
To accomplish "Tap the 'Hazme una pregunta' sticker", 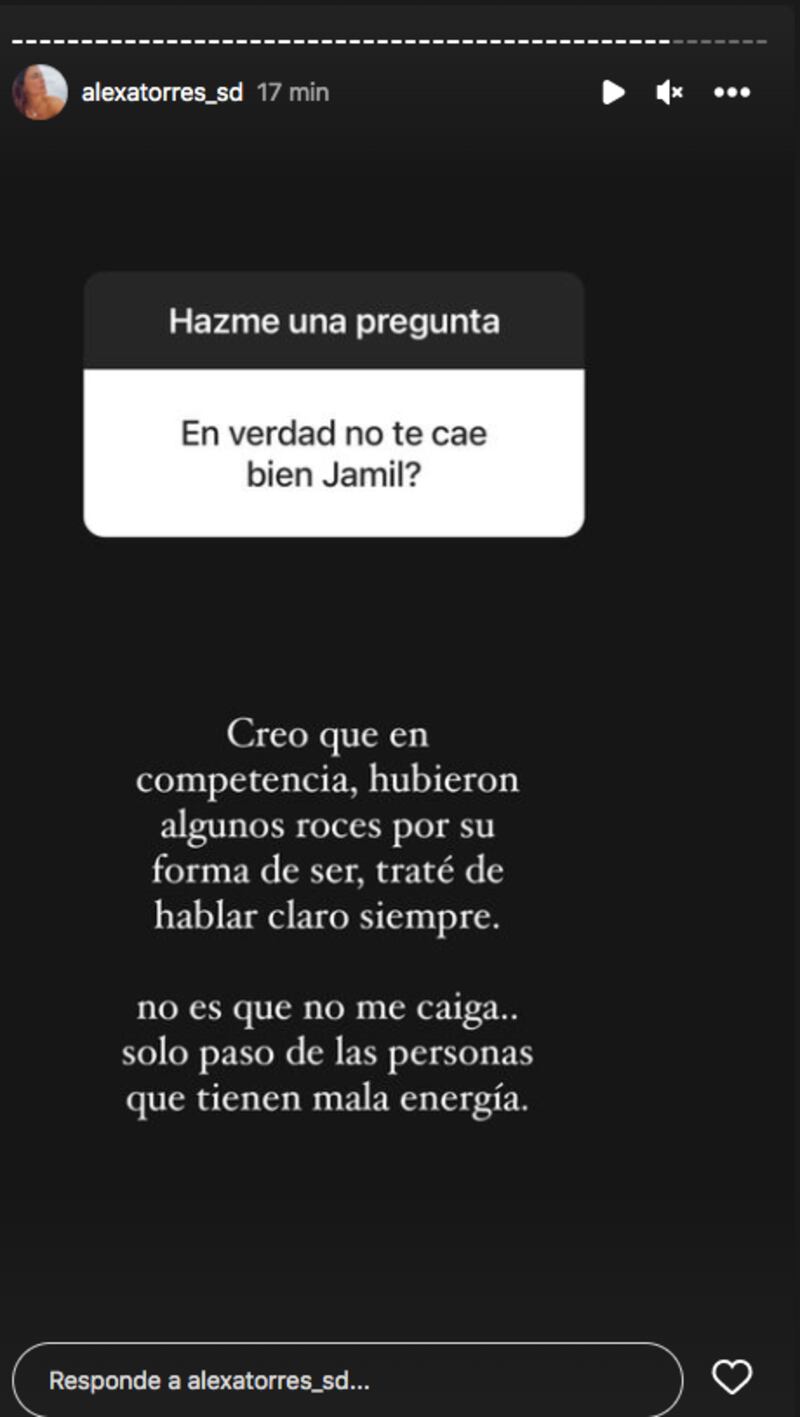I will (x=337, y=320).
